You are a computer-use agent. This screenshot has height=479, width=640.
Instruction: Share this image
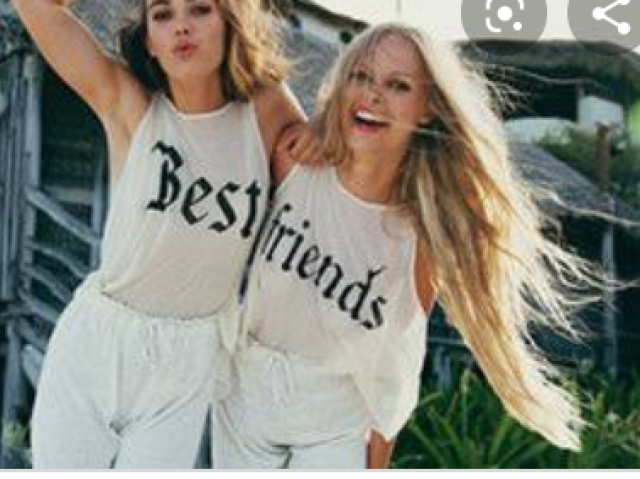pyautogui.click(x=611, y=17)
